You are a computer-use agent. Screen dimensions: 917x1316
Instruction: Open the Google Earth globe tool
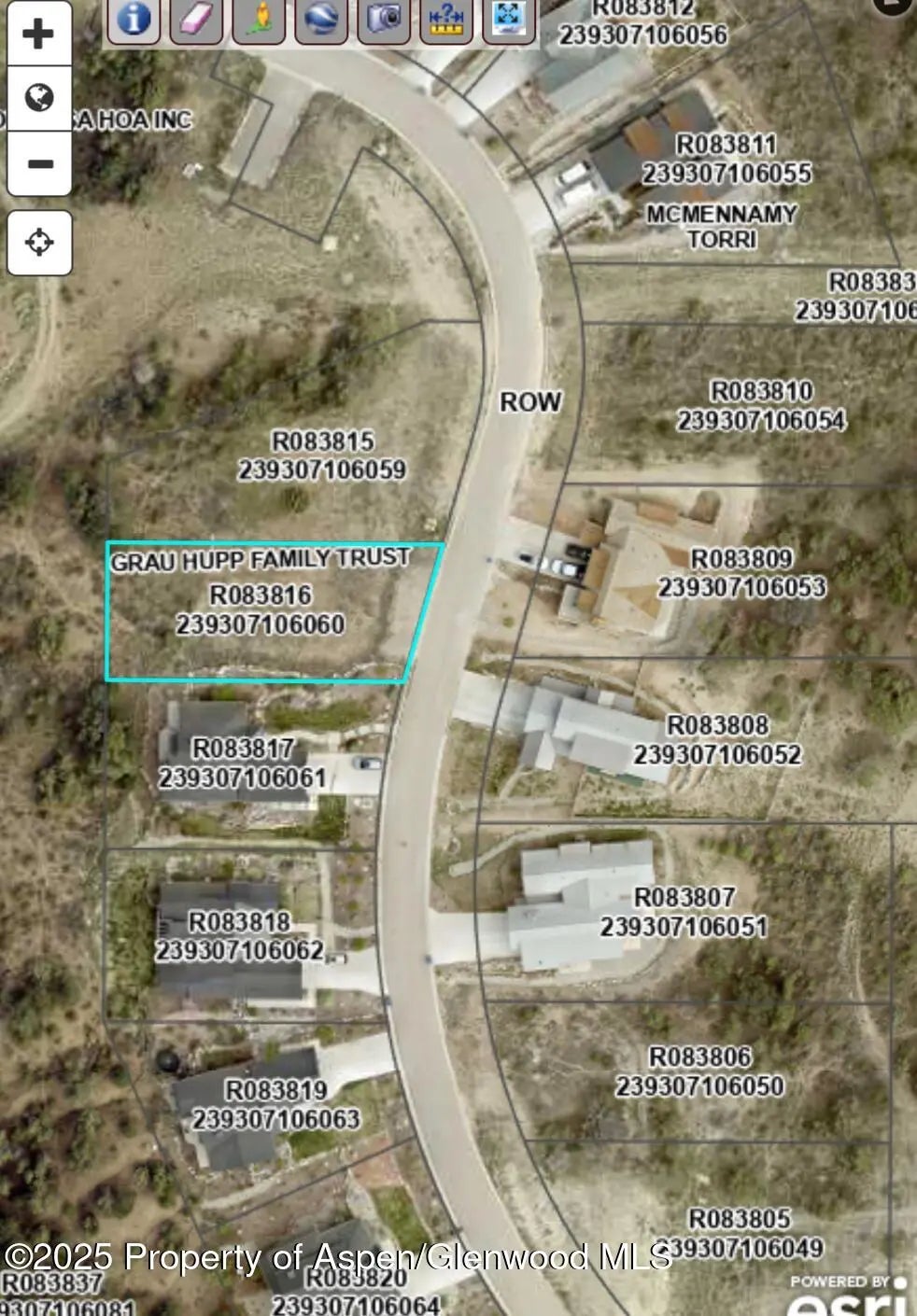click(321, 19)
